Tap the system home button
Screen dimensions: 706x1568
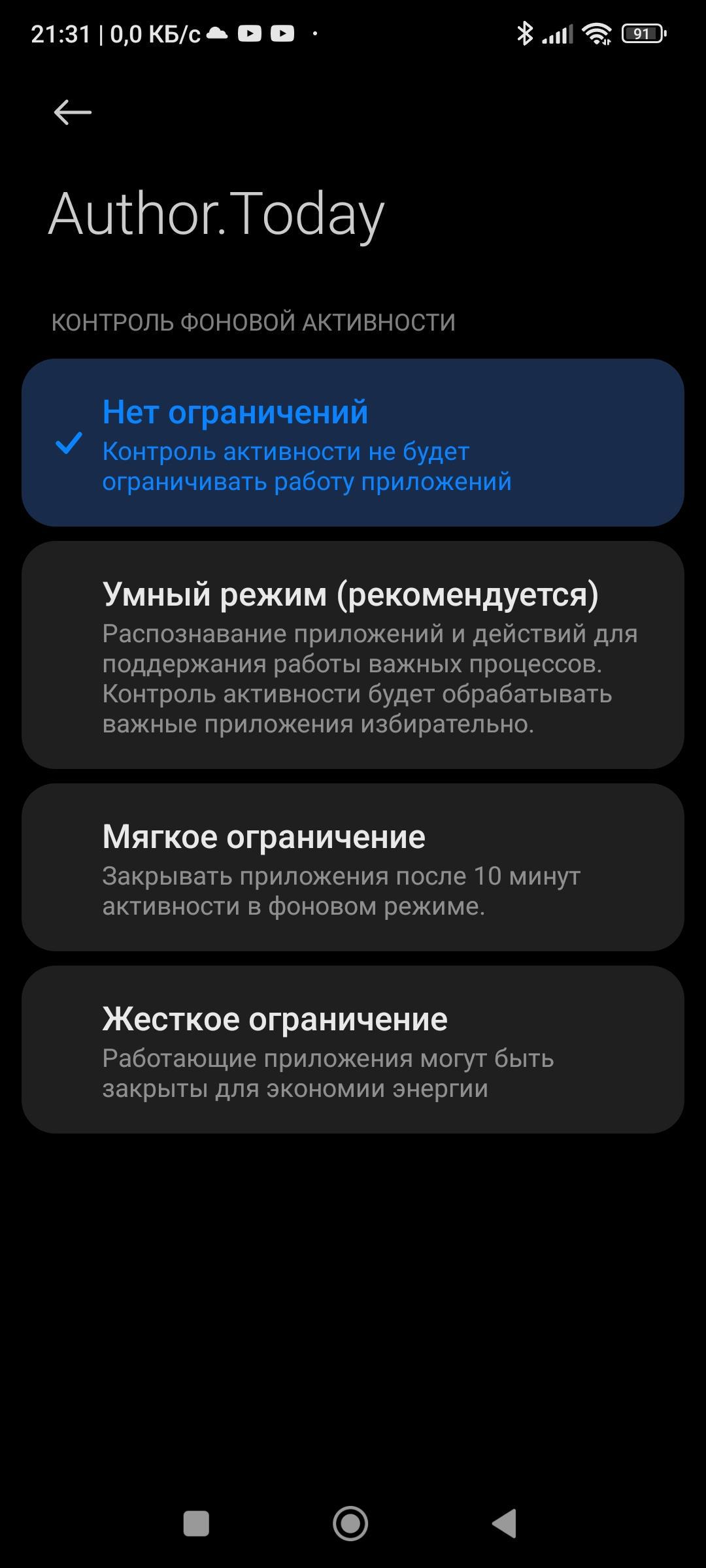pos(351,1524)
